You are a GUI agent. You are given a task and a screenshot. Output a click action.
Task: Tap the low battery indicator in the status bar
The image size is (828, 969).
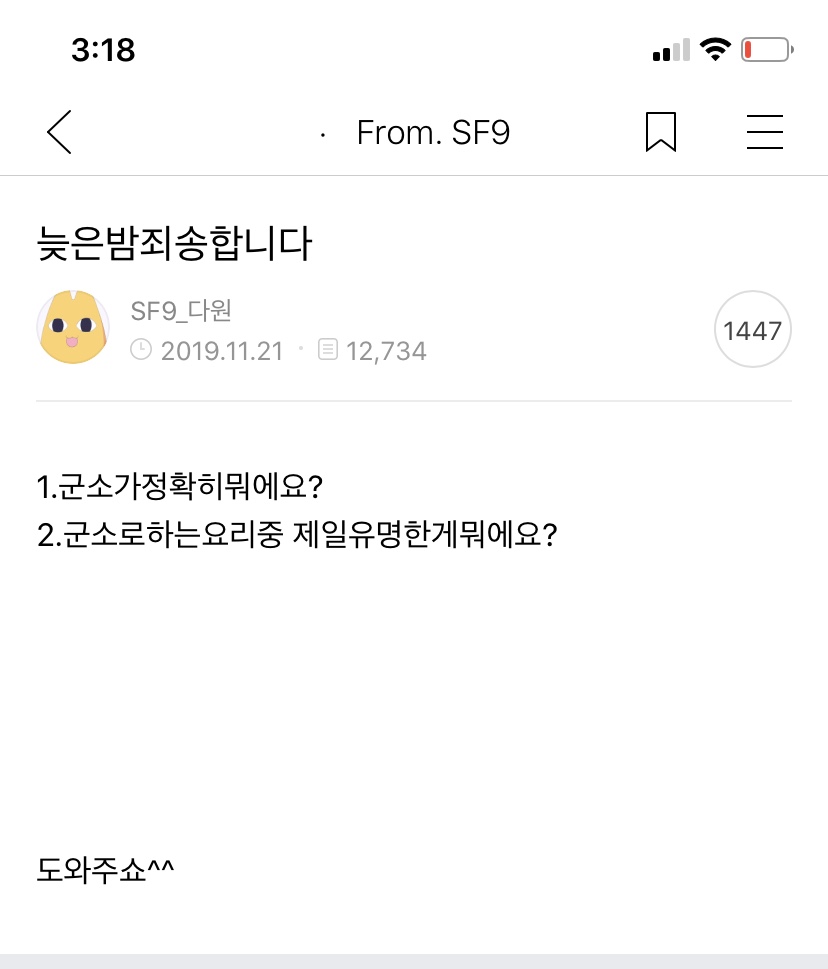[766, 48]
